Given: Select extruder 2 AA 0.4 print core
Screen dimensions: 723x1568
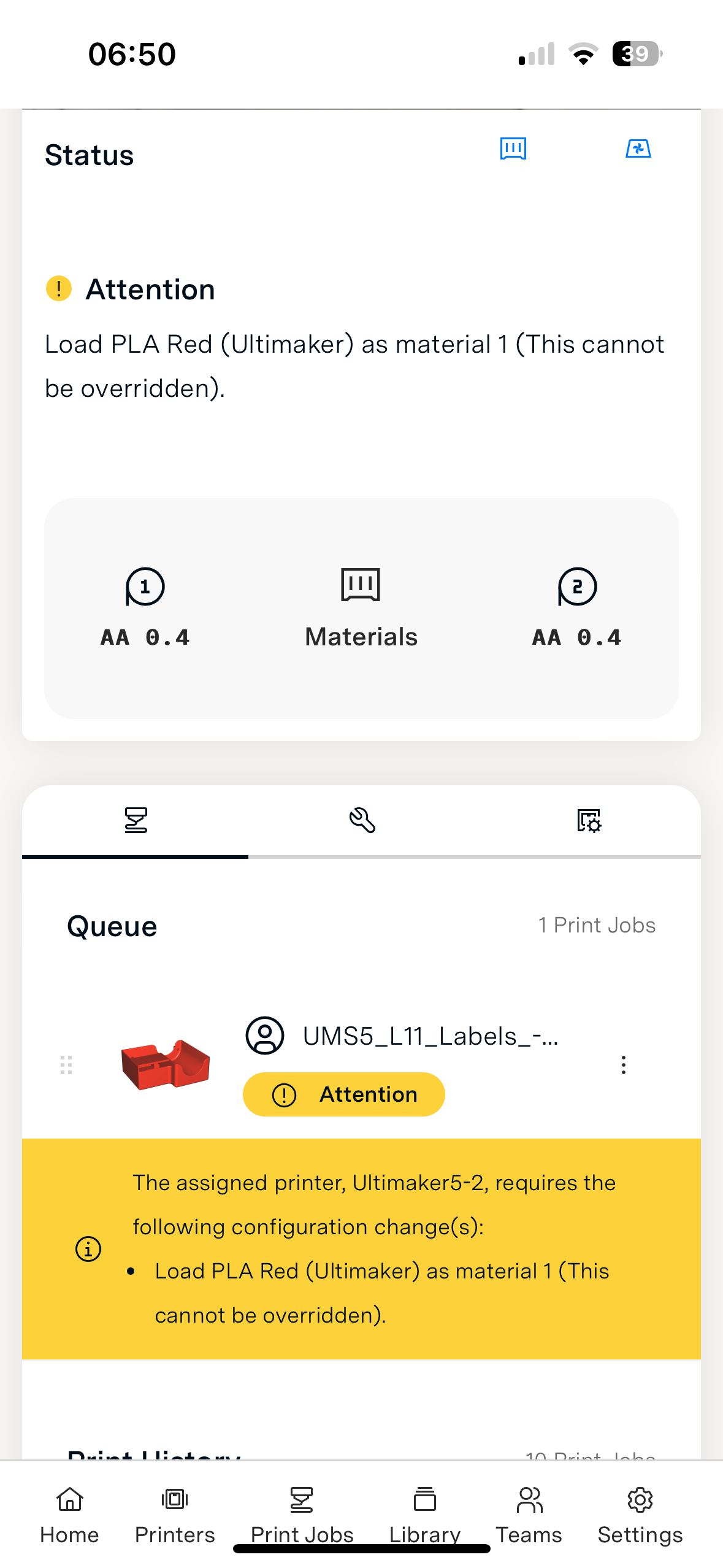Looking at the screenshot, I should pyautogui.click(x=577, y=607).
